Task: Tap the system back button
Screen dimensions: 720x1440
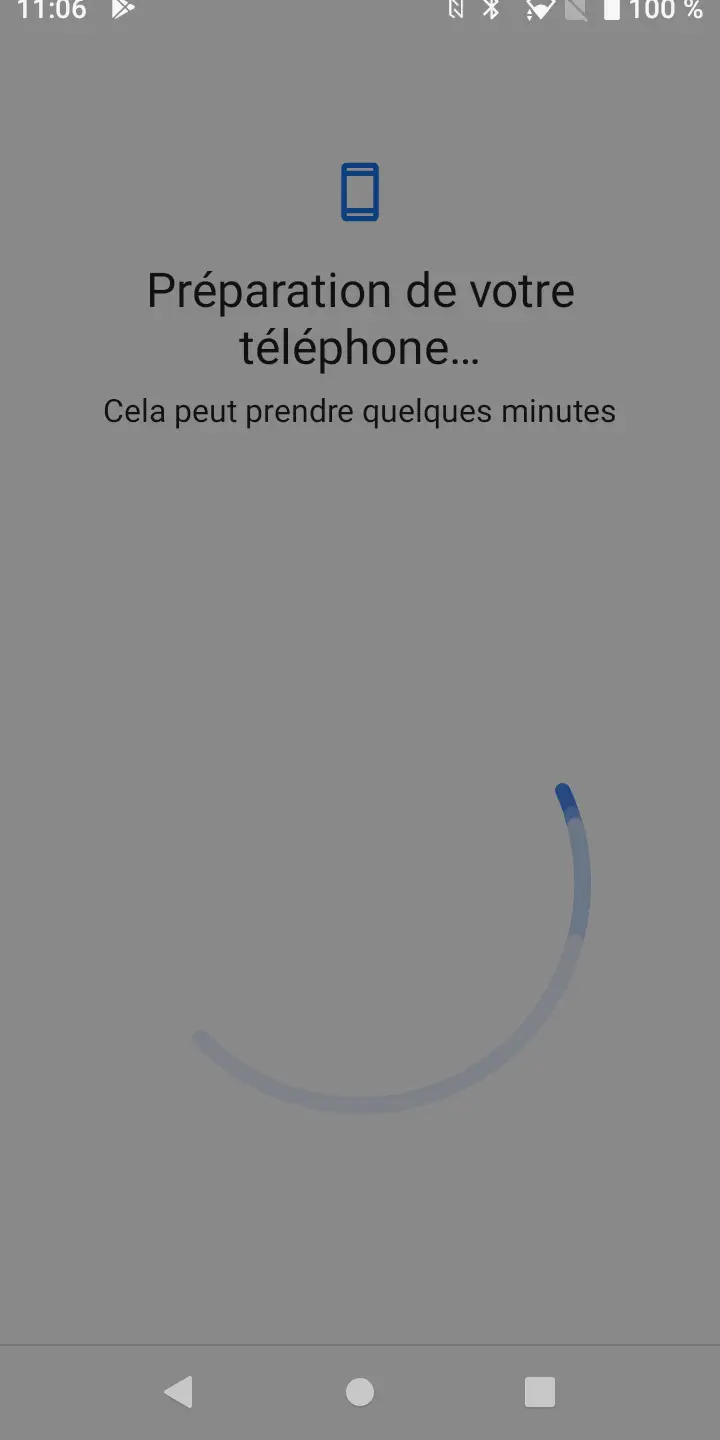Action: point(179,1391)
